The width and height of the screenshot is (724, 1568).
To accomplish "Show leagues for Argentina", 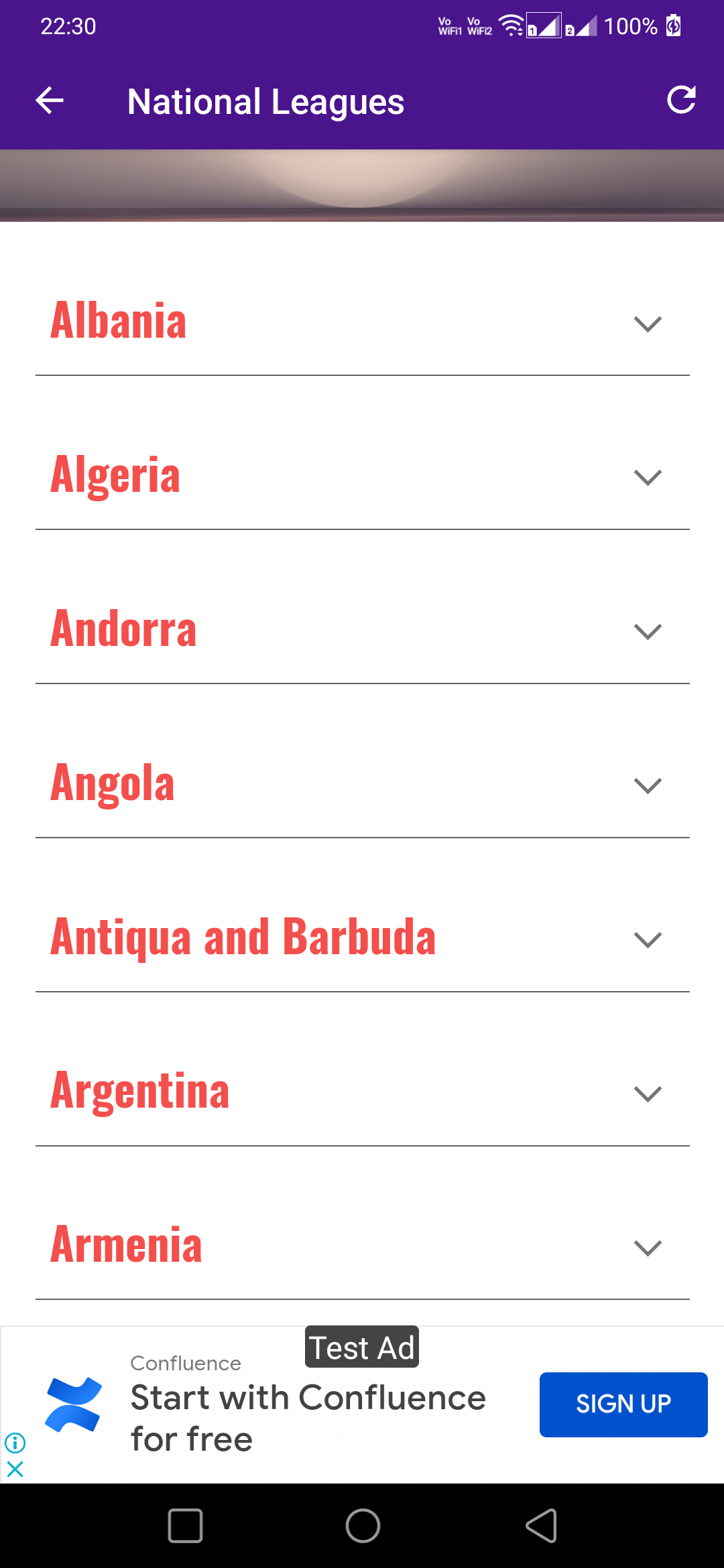I will click(x=647, y=1094).
